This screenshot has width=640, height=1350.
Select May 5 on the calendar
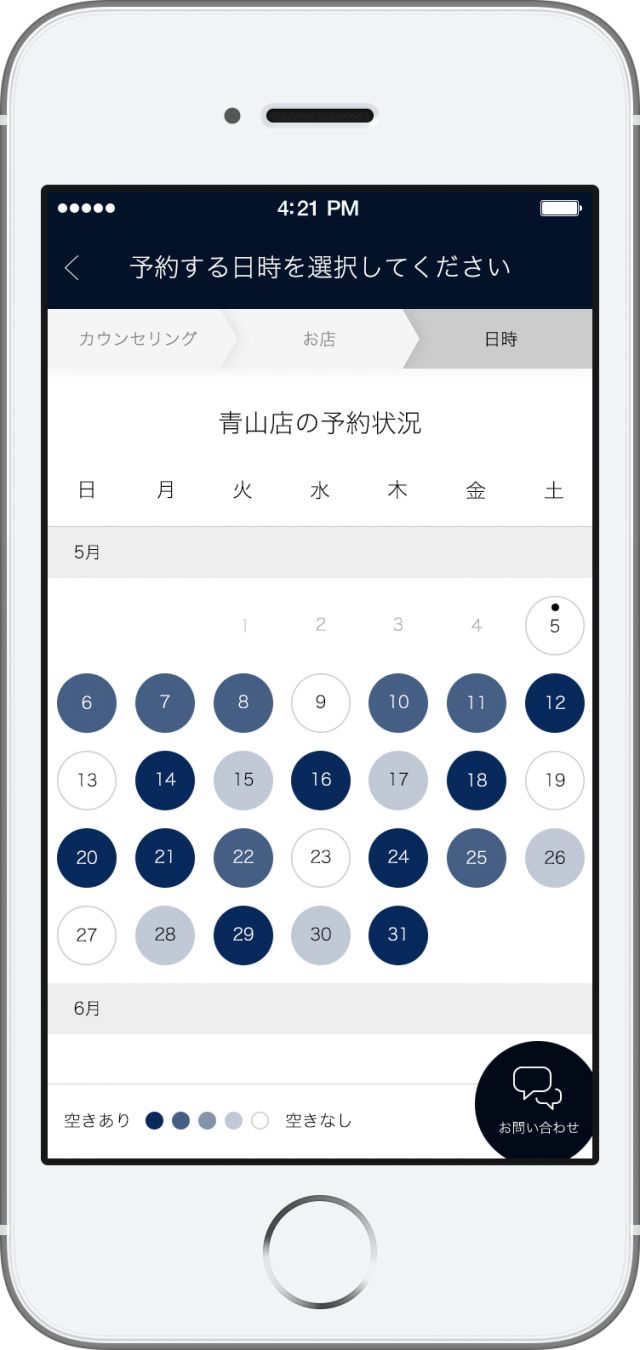click(x=554, y=625)
